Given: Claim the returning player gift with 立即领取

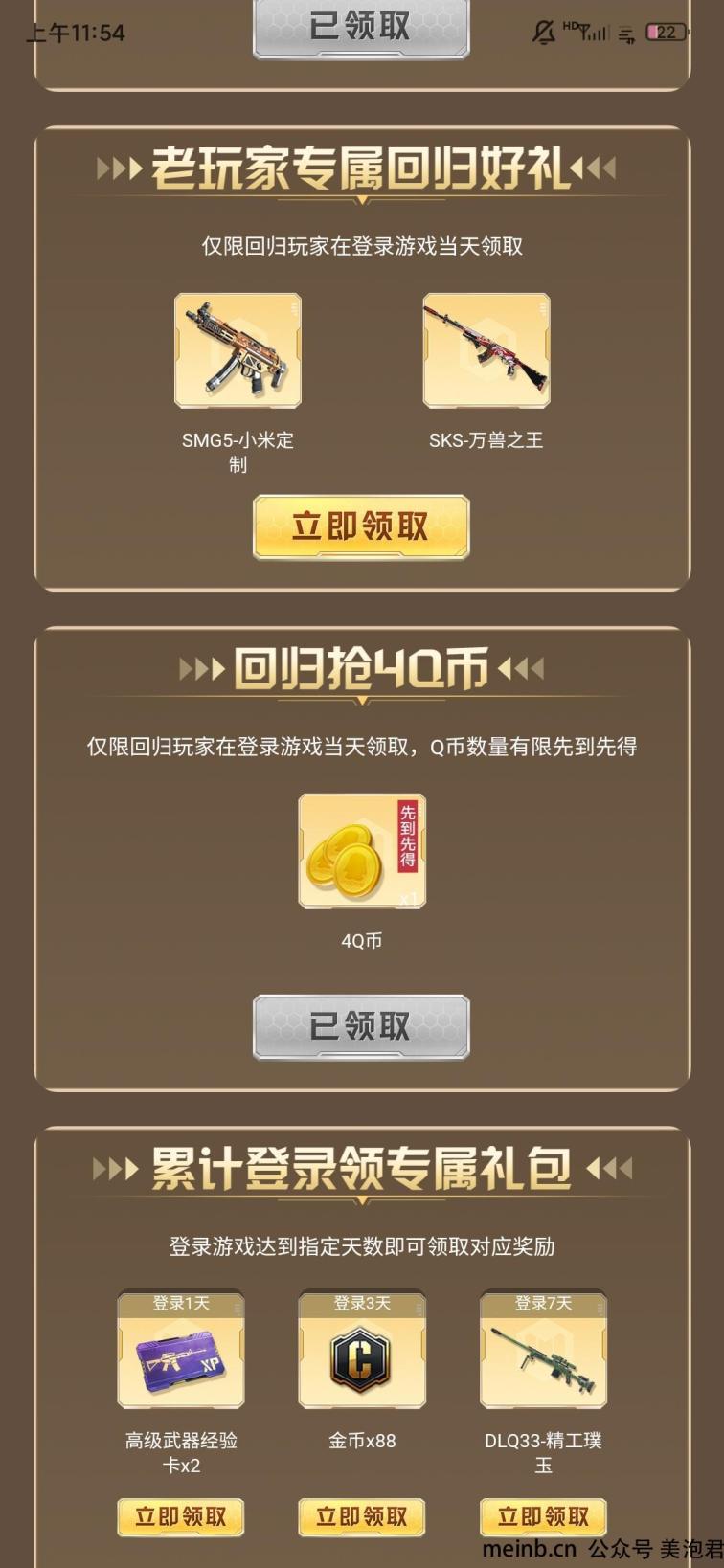Looking at the screenshot, I should tap(361, 526).
